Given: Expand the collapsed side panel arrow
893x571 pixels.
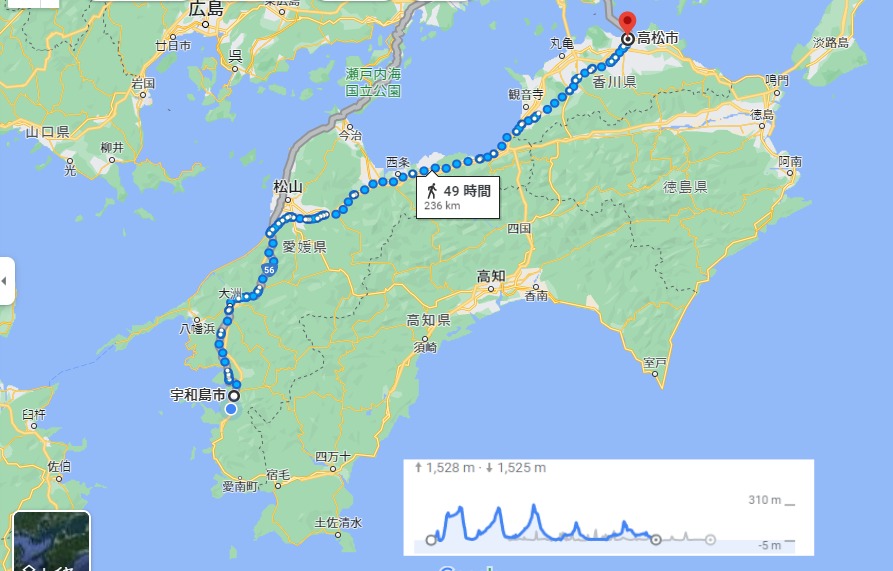Looking at the screenshot, I should coord(5,281).
